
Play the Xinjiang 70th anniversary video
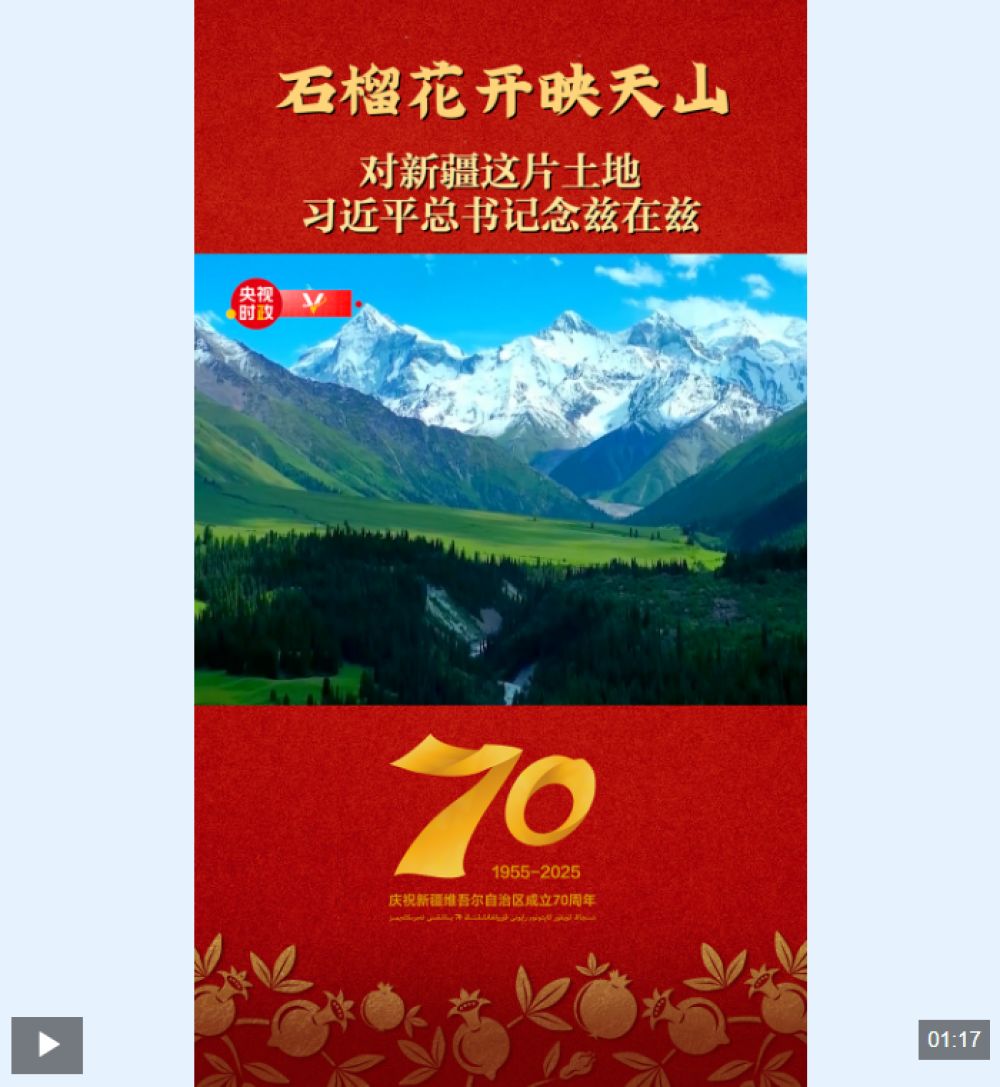[47, 1045]
